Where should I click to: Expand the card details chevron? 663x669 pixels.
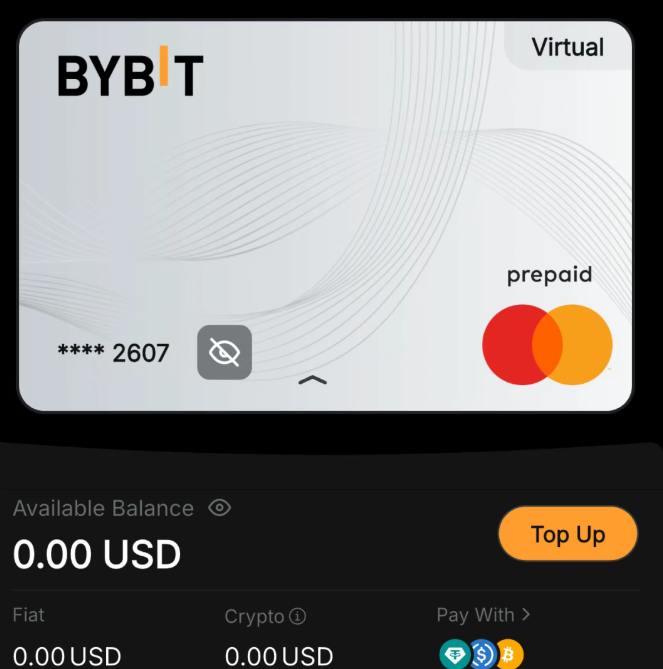click(312, 380)
